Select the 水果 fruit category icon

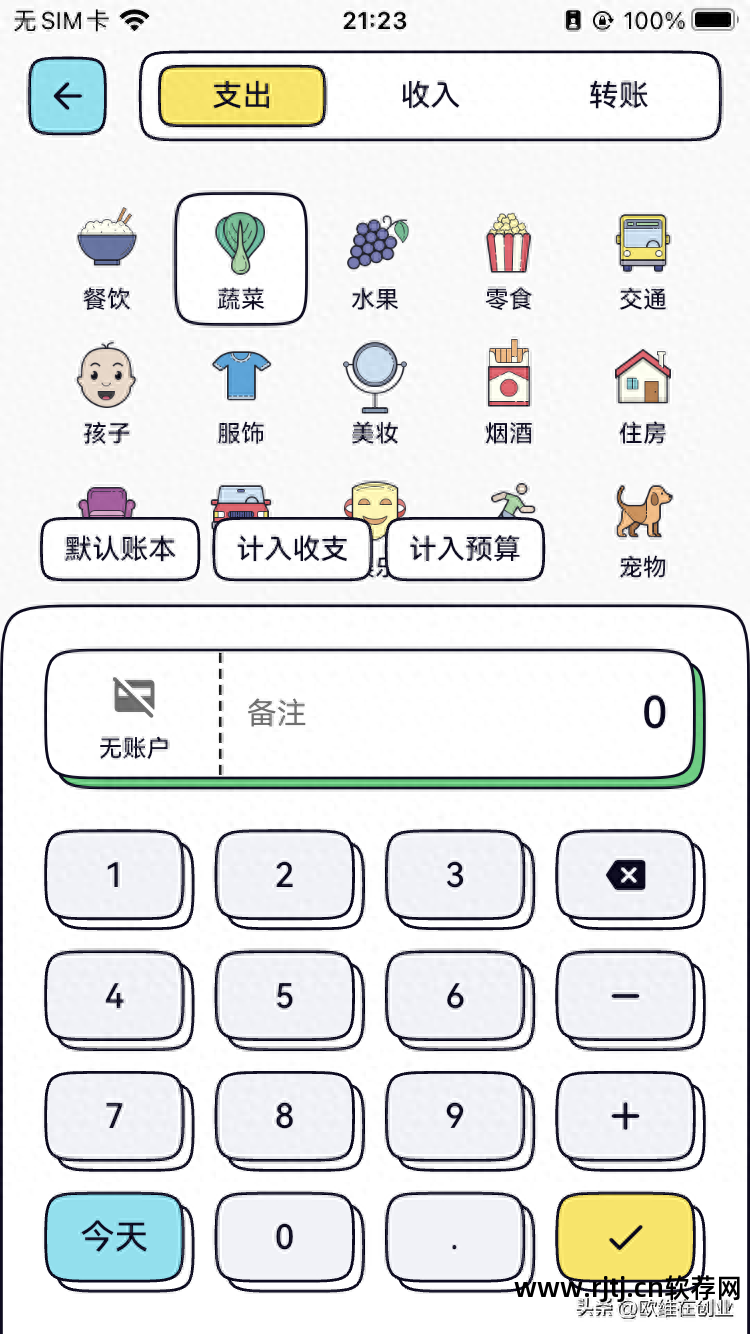tap(374, 240)
